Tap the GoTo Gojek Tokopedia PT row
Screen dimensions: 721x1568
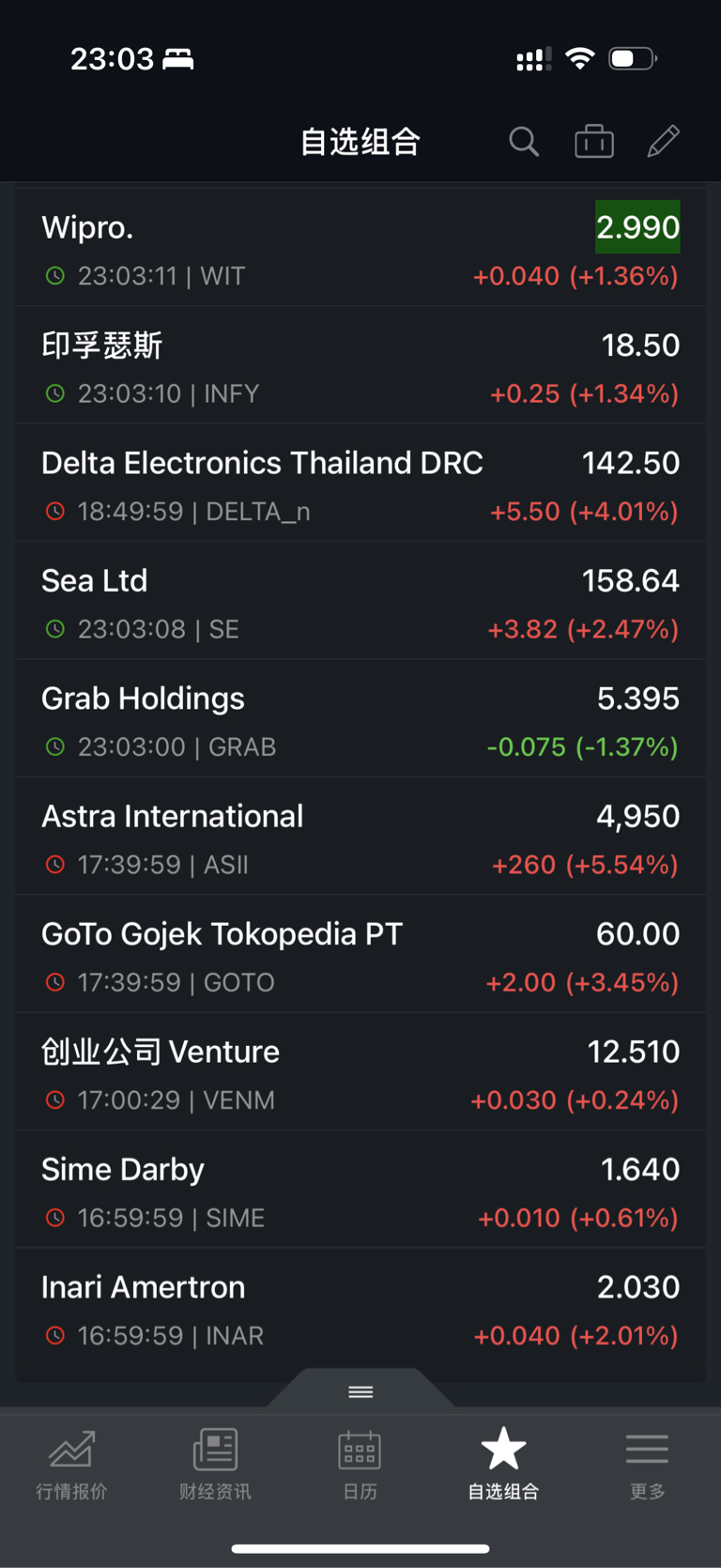pos(360,955)
